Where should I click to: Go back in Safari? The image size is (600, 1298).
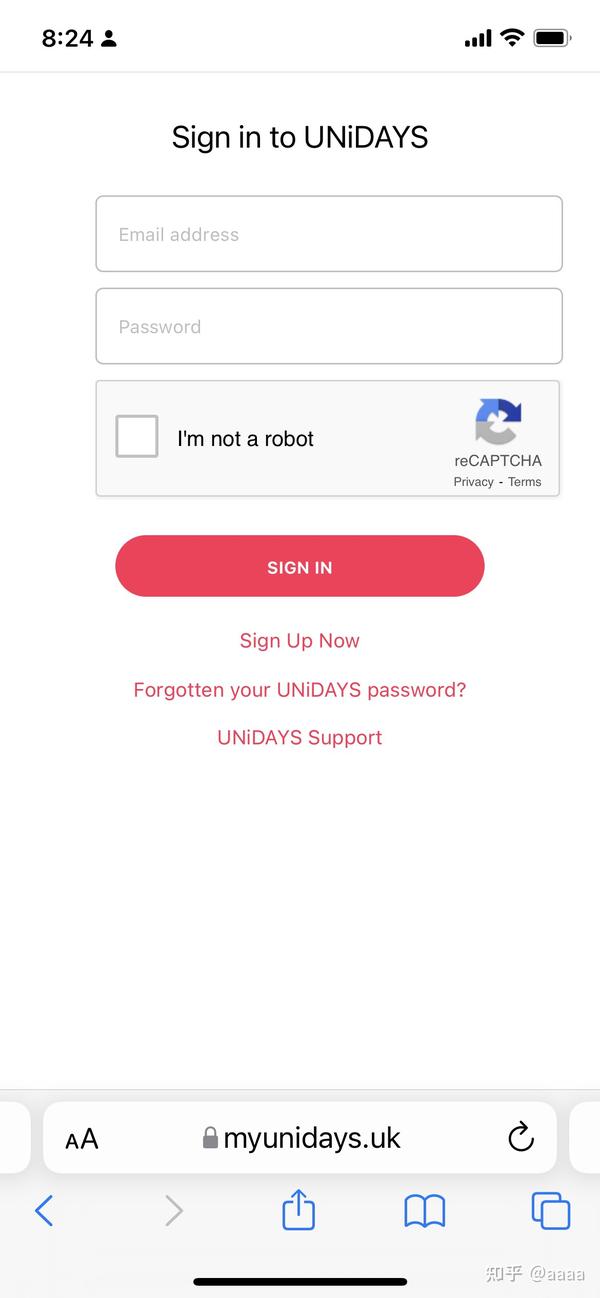pos(44,1211)
